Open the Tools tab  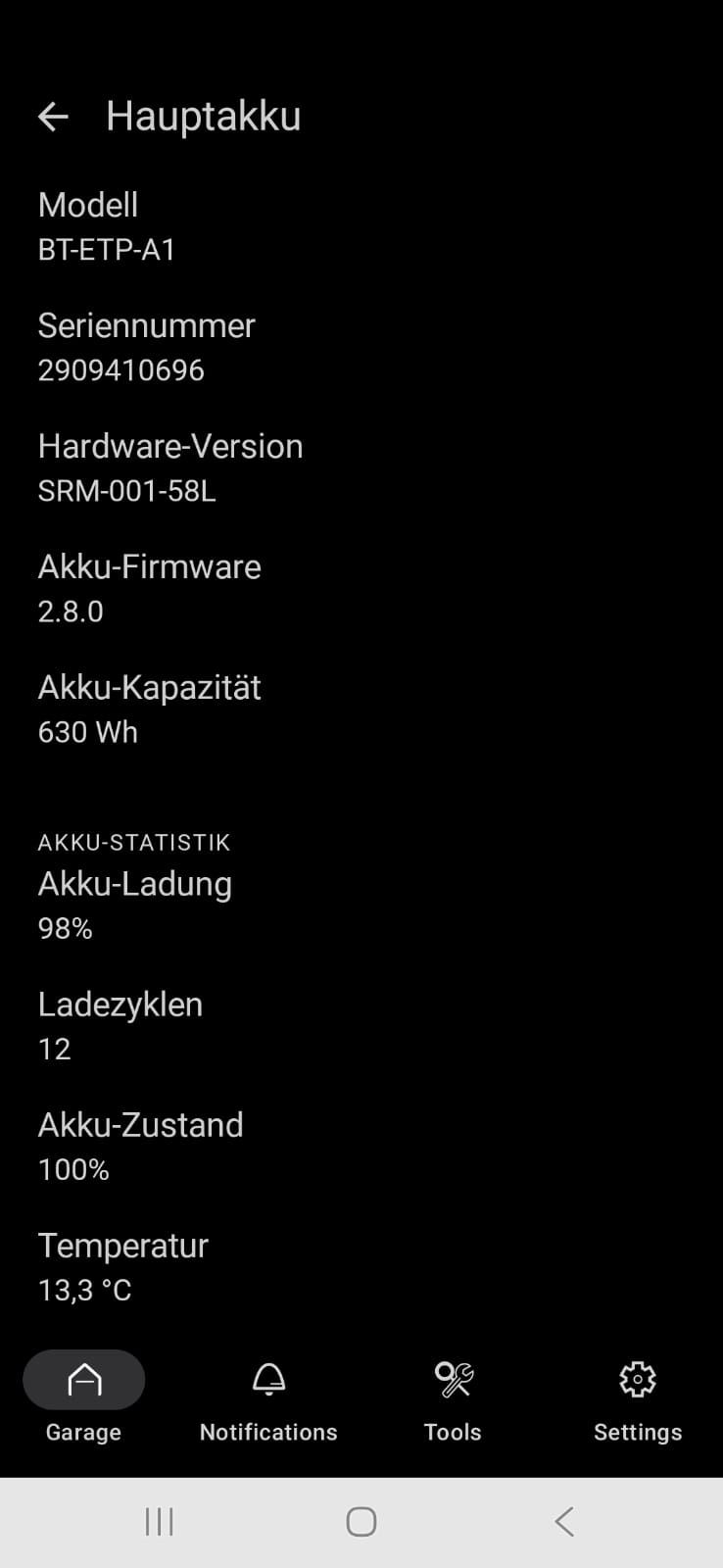[453, 1396]
